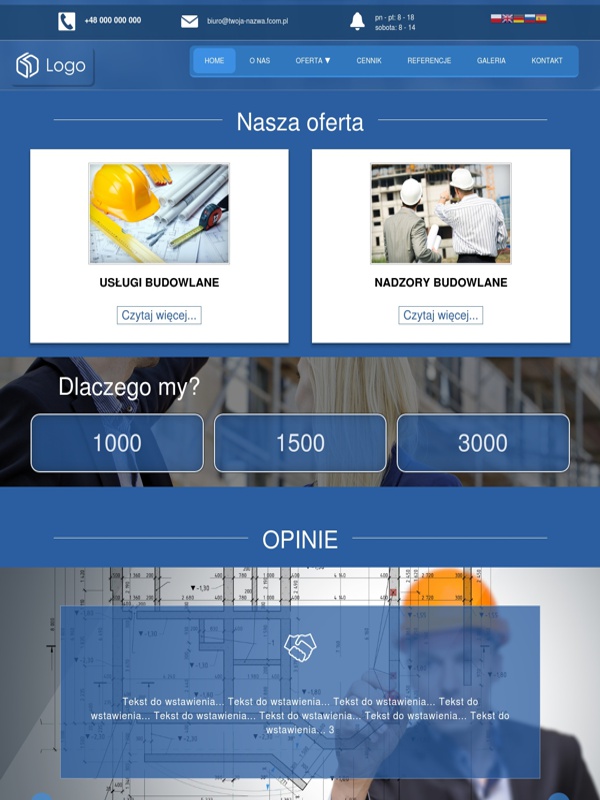Open the REFERENCJE page
The width and height of the screenshot is (600, 800).
tap(429, 60)
